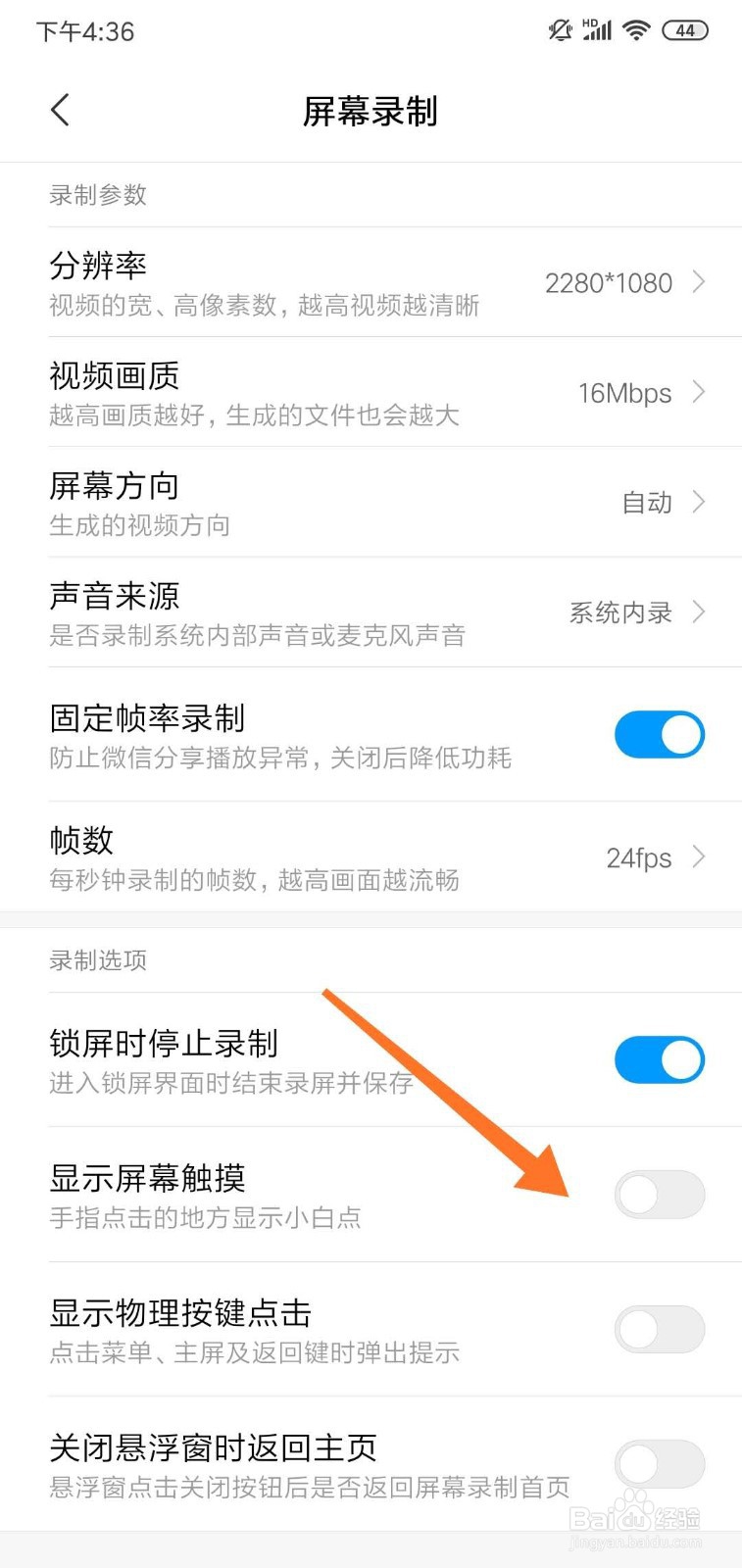Screen dimensions: 742x1568
Task: Enable 显示屏幕触摸 switch
Action: (x=659, y=1195)
